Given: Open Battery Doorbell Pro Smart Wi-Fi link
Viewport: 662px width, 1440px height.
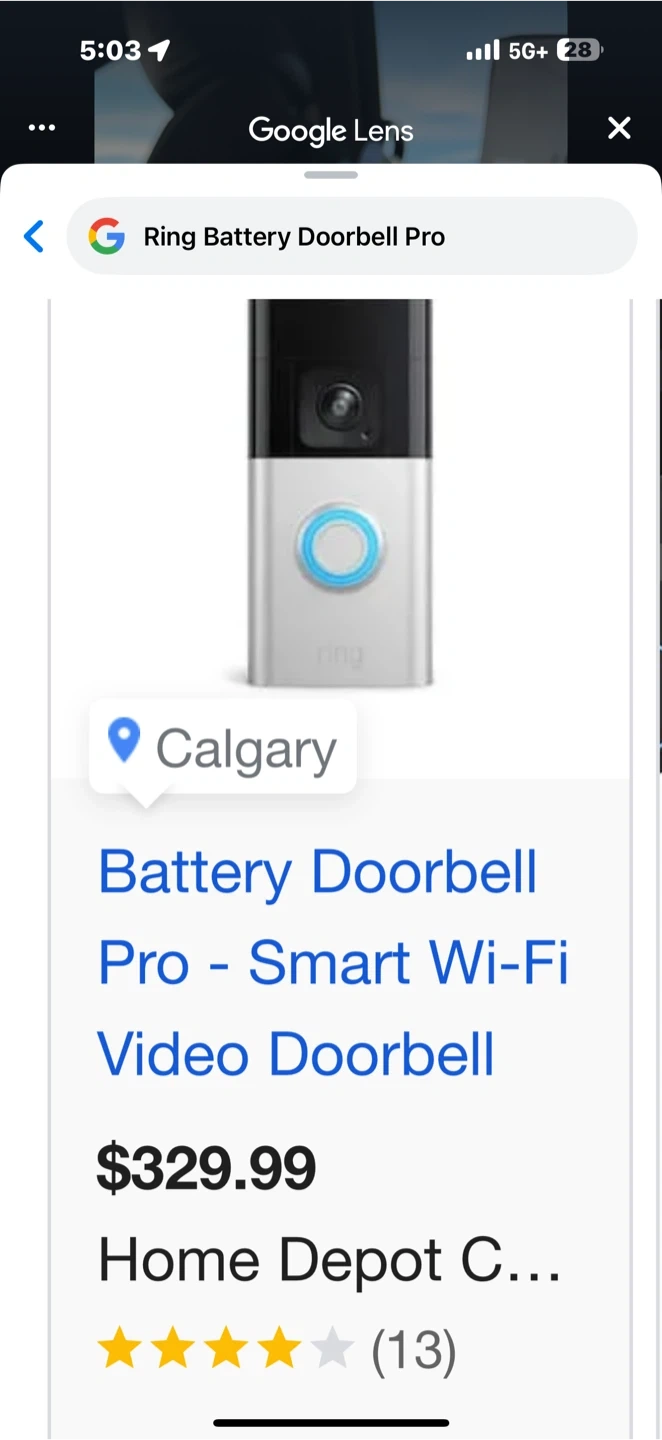Looking at the screenshot, I should pyautogui.click(x=332, y=962).
